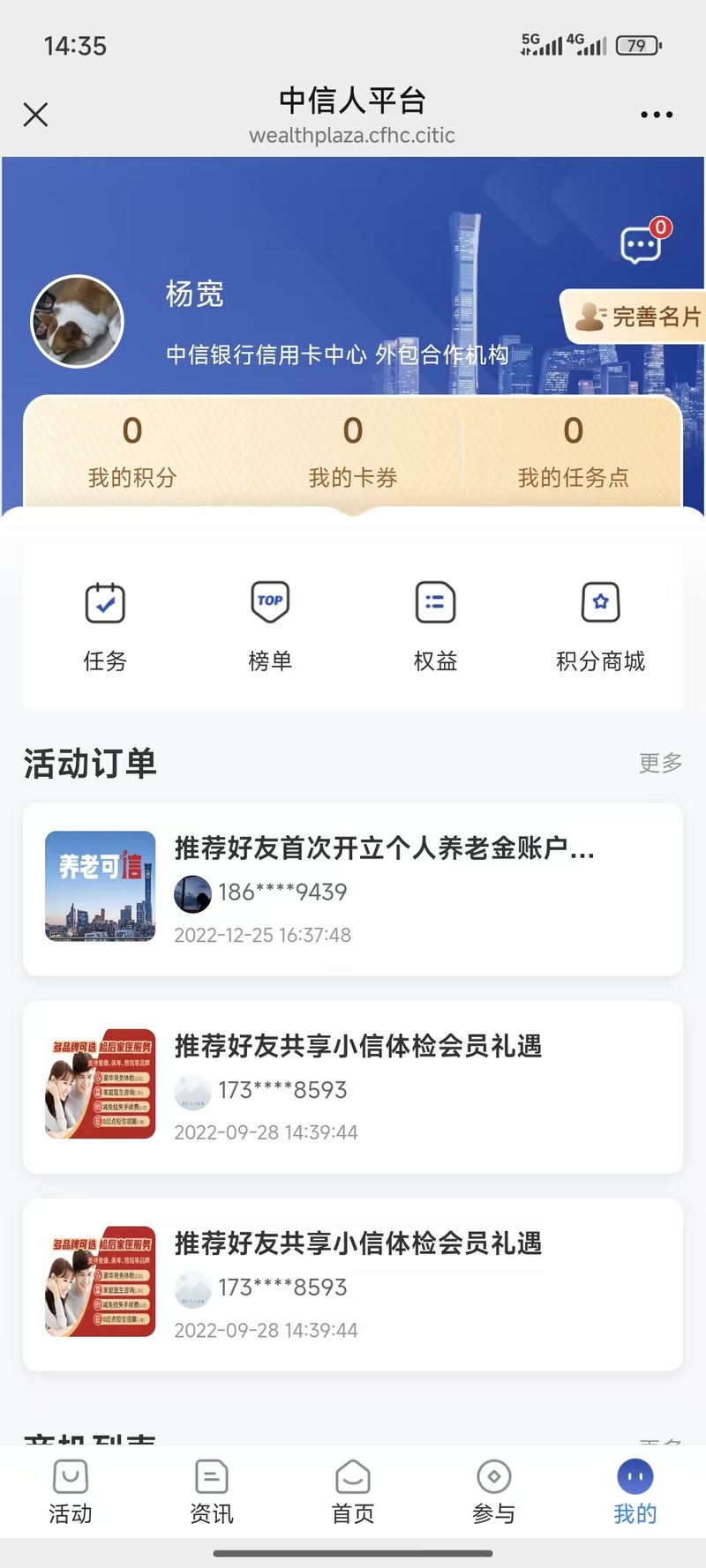View 我的任务点 task points
The width and height of the screenshot is (706, 1568).
coord(574,452)
